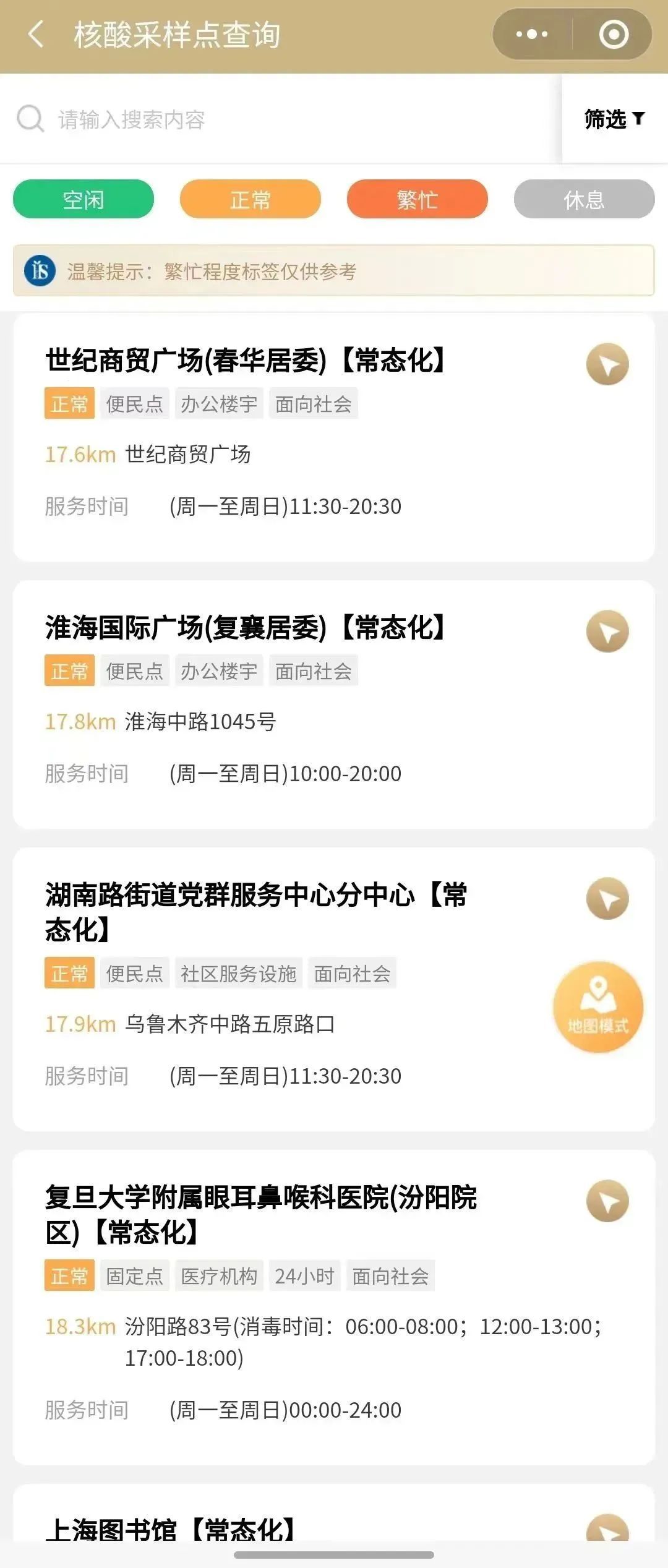Navigate to 淮海国际广场(复襄居委)
This screenshot has width=668, height=1568.
[x=607, y=632]
